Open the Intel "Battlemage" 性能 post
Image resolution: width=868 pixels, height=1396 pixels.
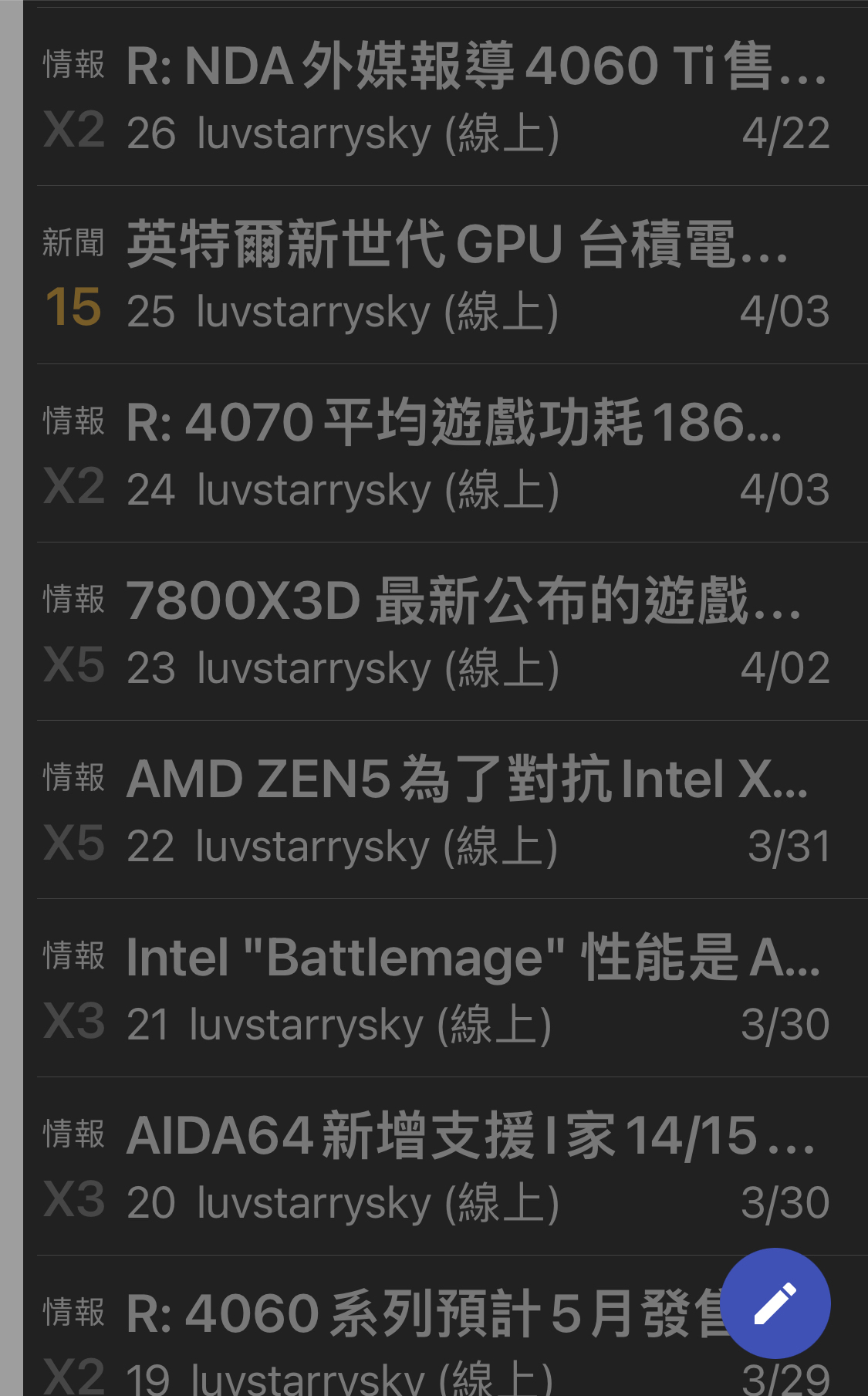coord(445,989)
